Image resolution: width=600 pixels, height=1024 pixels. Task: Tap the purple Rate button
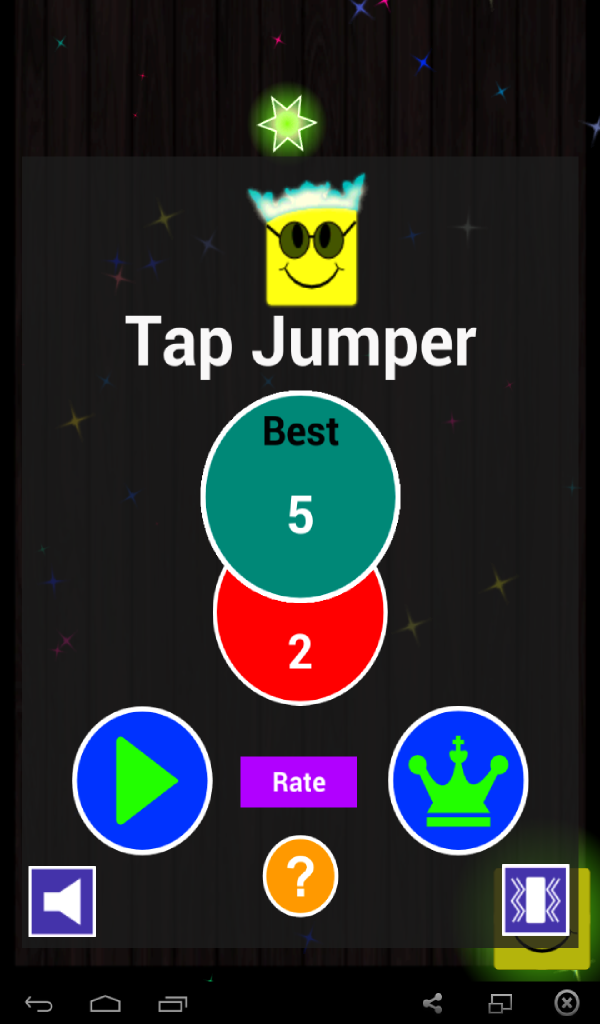click(298, 782)
